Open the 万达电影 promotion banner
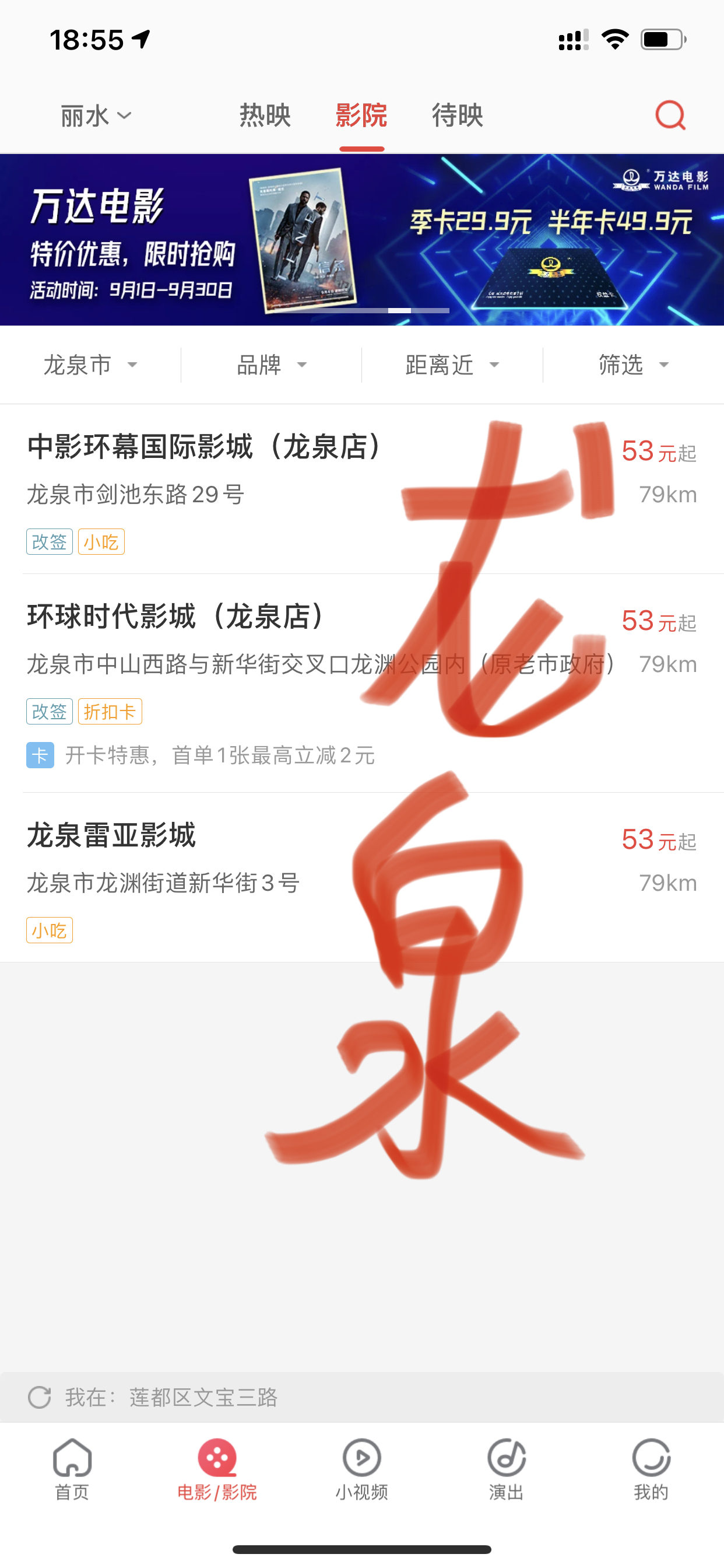The image size is (724, 1568). click(x=361, y=240)
